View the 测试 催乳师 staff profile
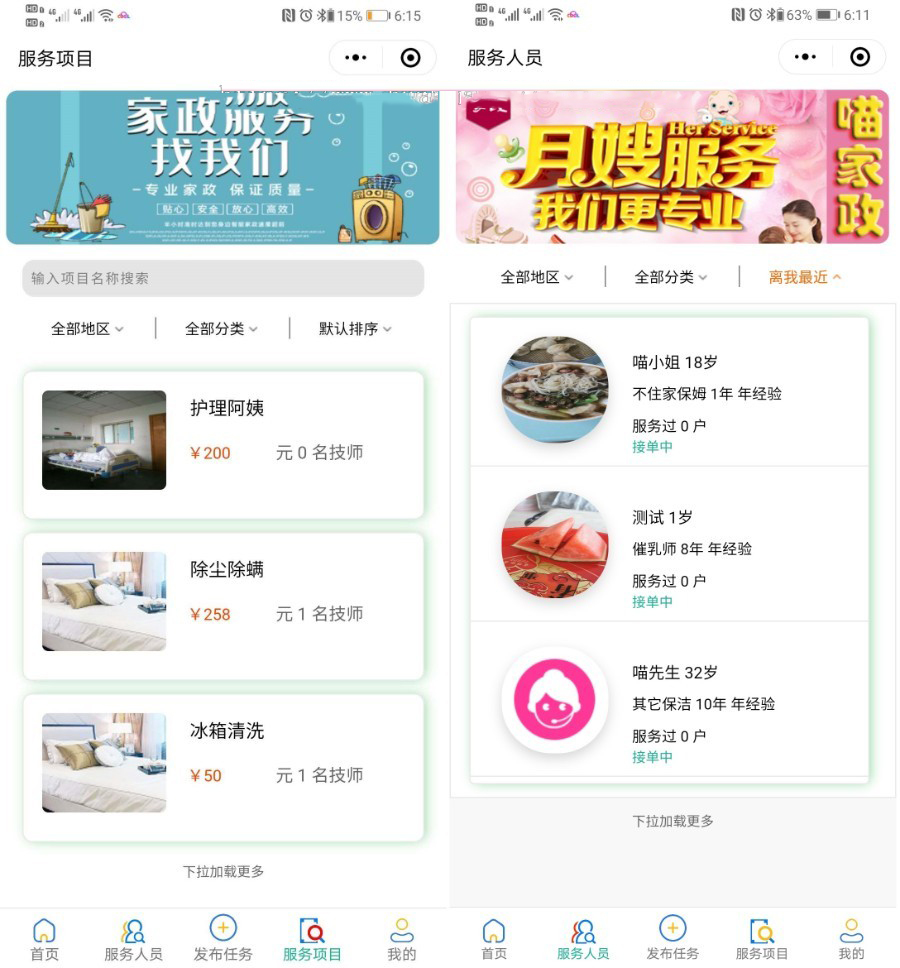Viewport: 900px width, 968px height. (x=669, y=546)
